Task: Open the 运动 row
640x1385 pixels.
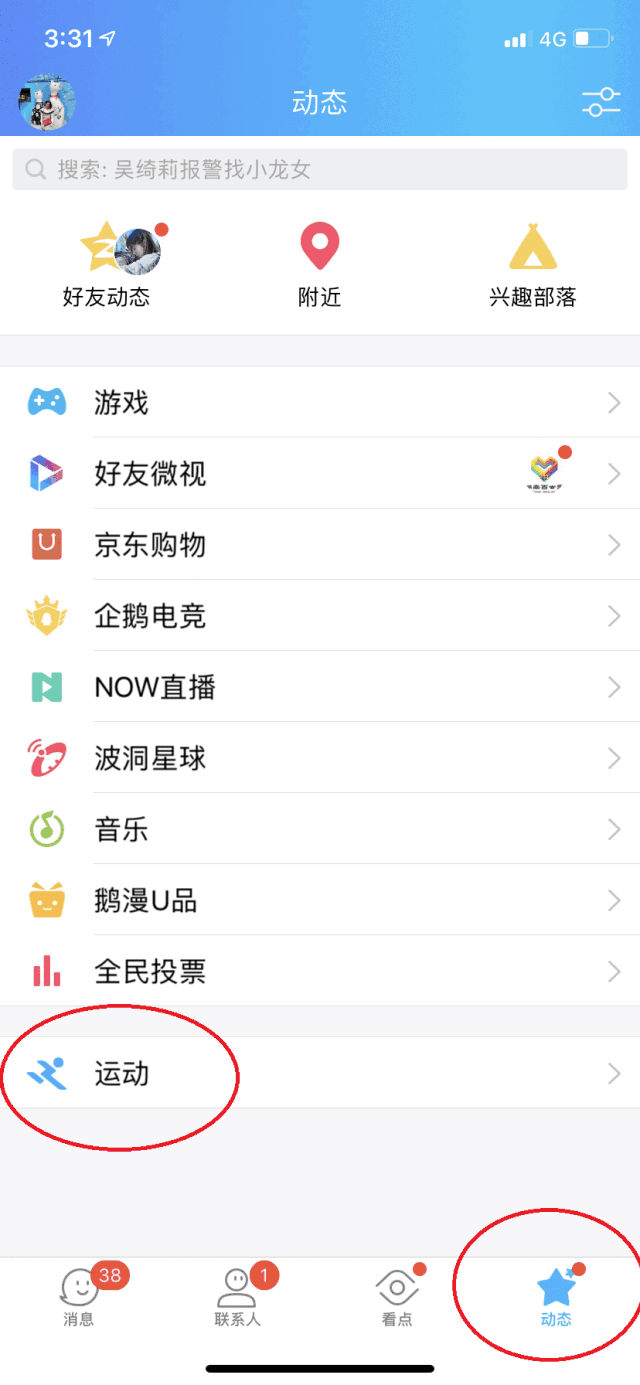Action: tap(320, 1073)
